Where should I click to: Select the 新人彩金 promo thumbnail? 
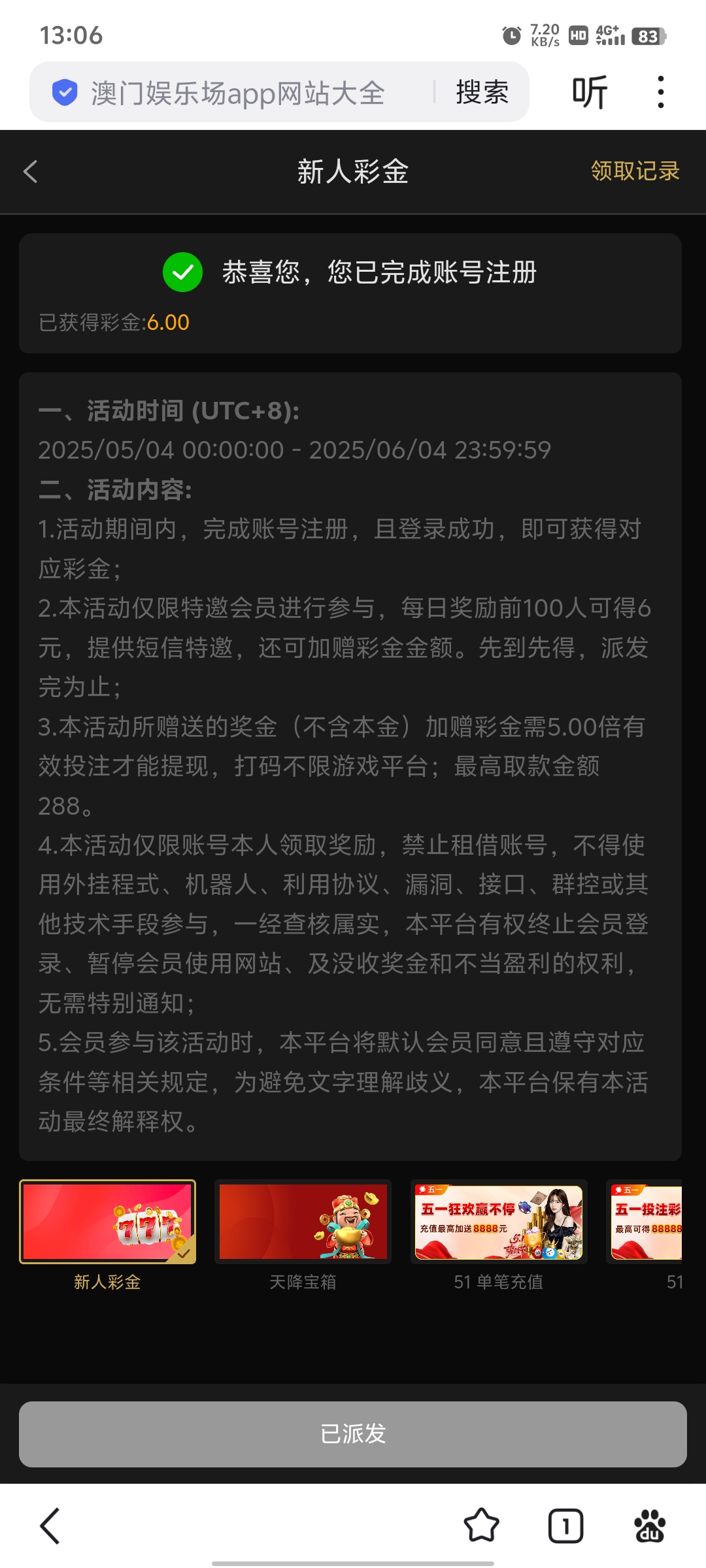click(109, 1222)
